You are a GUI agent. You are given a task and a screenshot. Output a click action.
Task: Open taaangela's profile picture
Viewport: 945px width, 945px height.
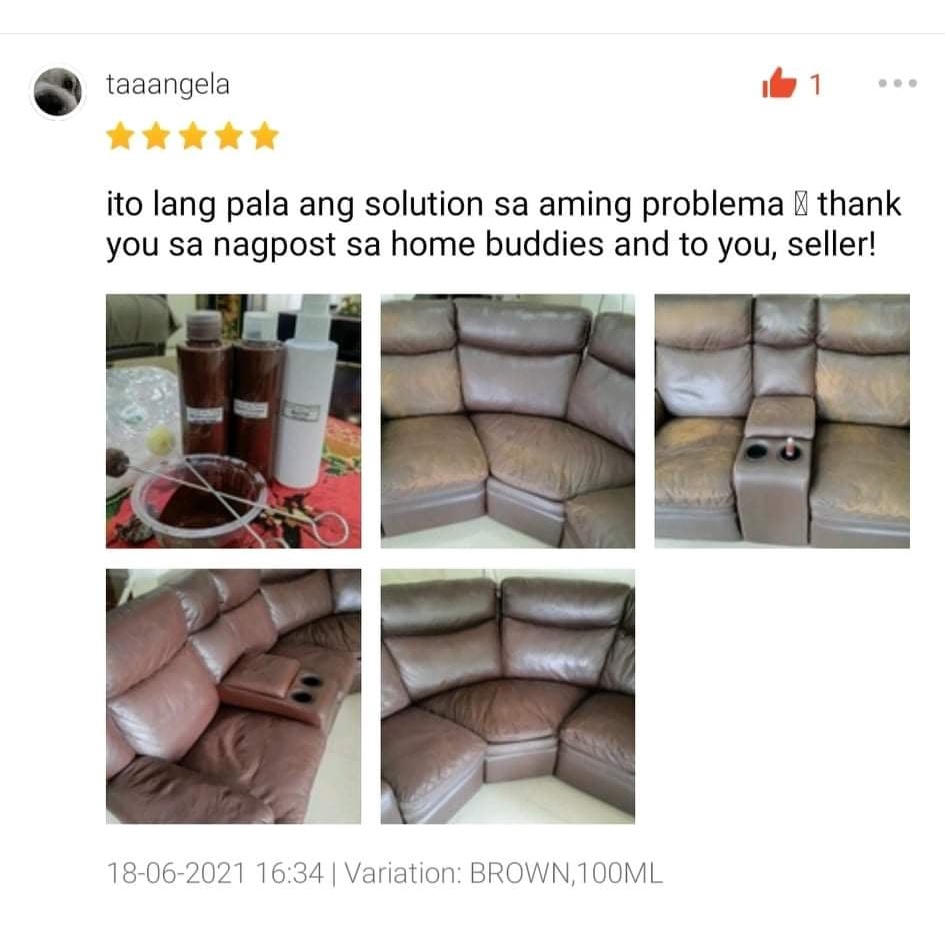point(58,92)
